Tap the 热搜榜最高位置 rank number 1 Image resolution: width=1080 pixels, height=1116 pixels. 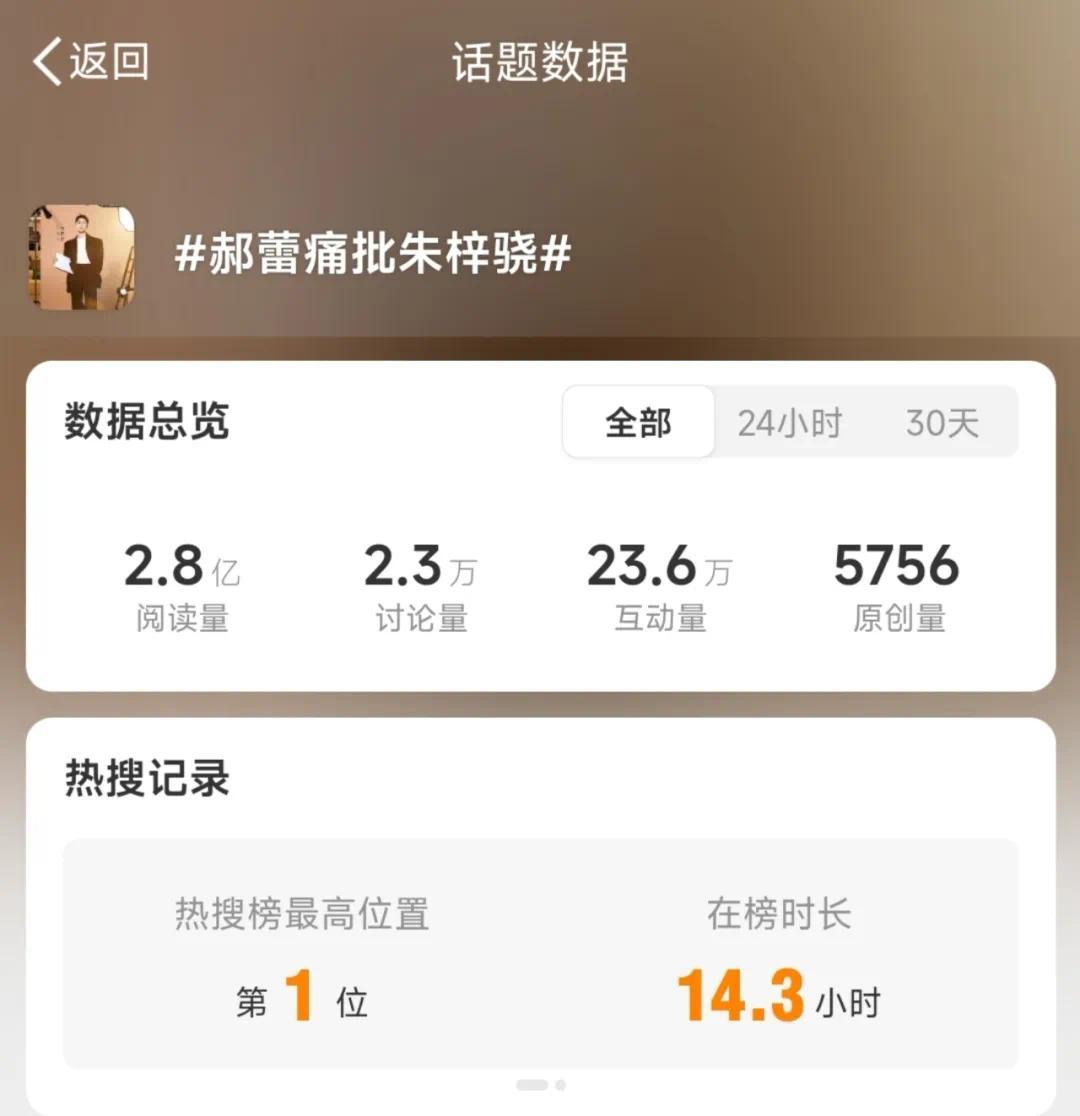(301, 993)
